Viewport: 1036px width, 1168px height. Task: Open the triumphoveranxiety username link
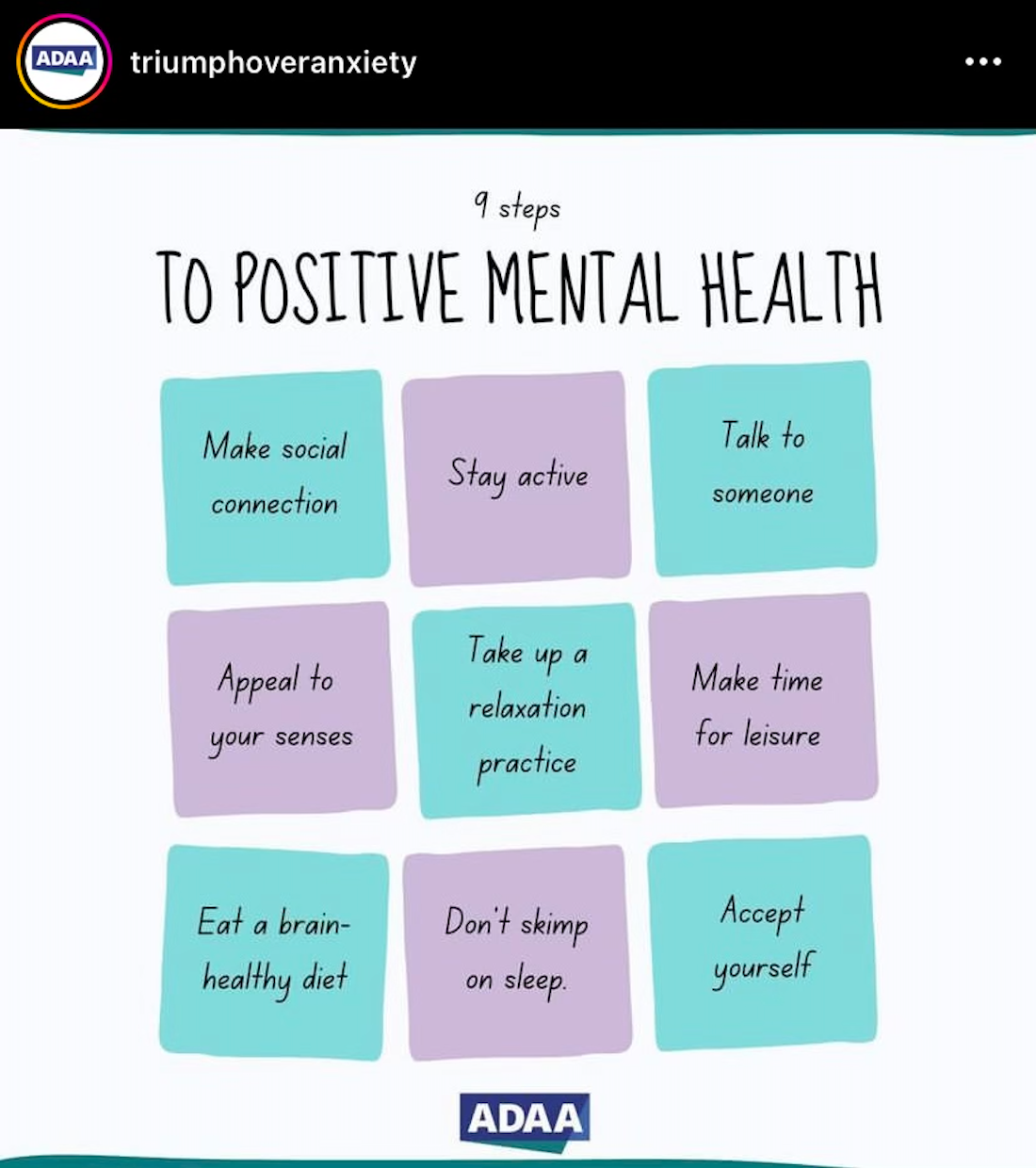click(x=273, y=62)
